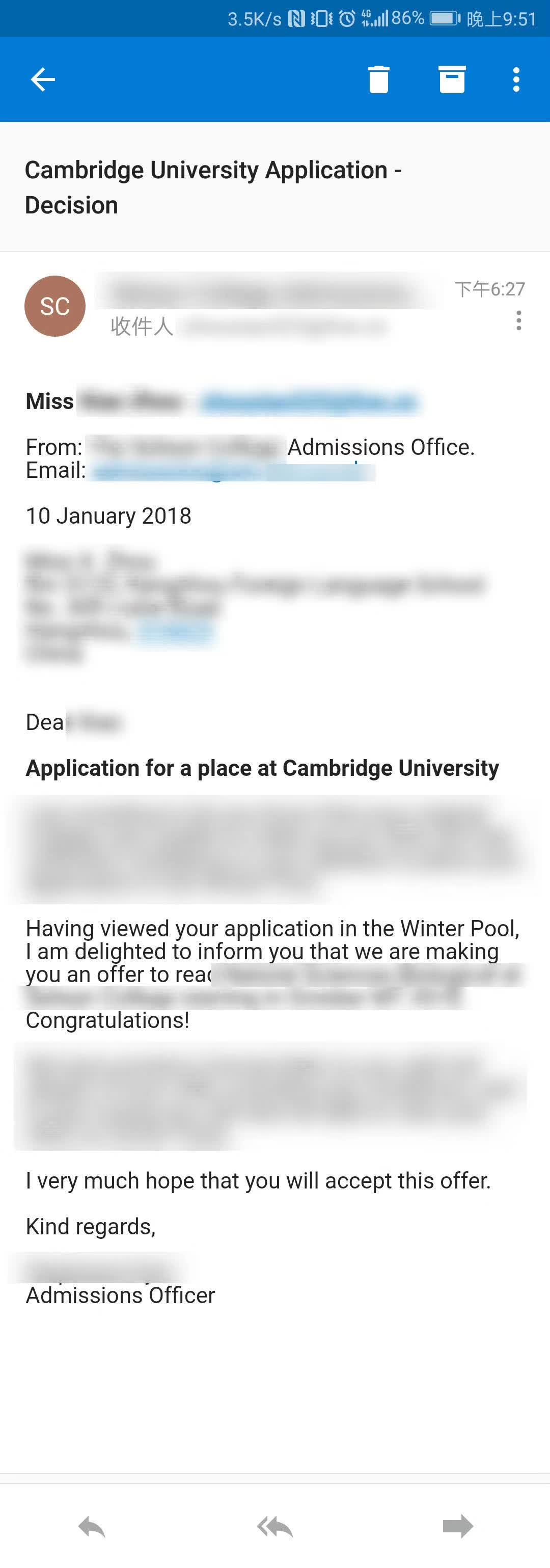The width and height of the screenshot is (550, 1568).
Task: Open the SC sender avatar
Action: [x=55, y=306]
